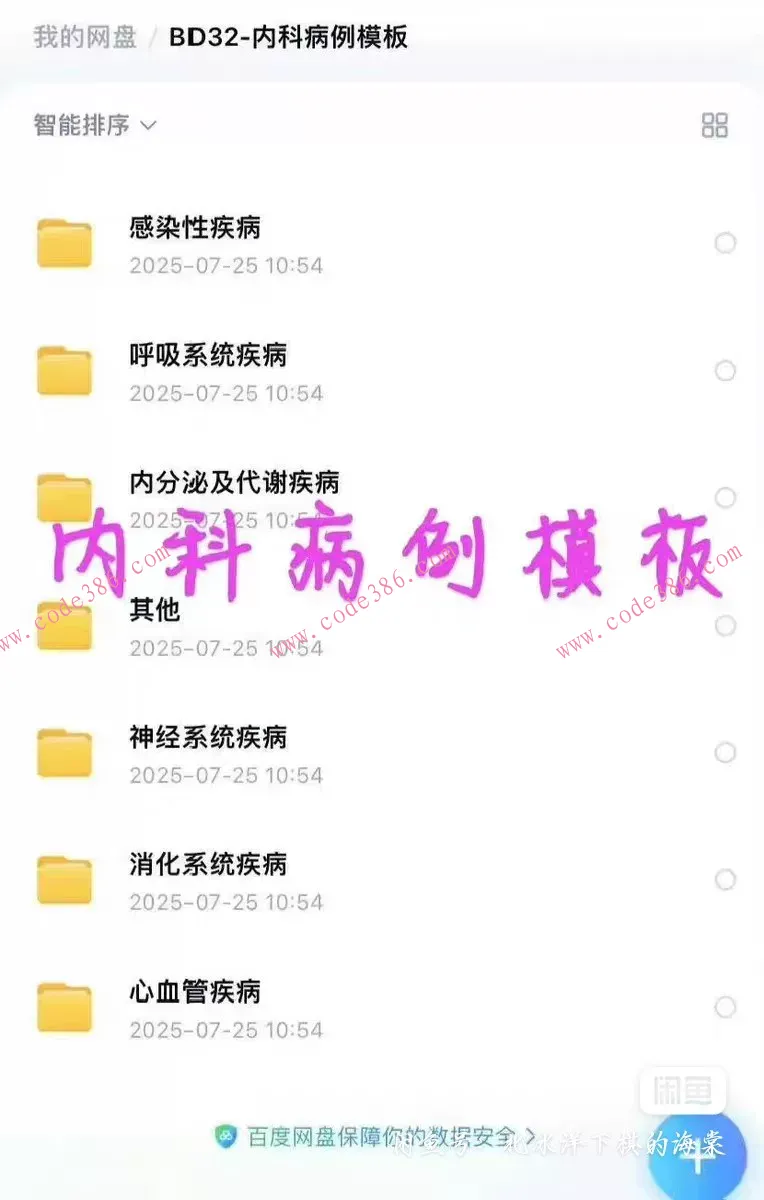Select the 神经系统疾病 row checkbox

(726, 752)
